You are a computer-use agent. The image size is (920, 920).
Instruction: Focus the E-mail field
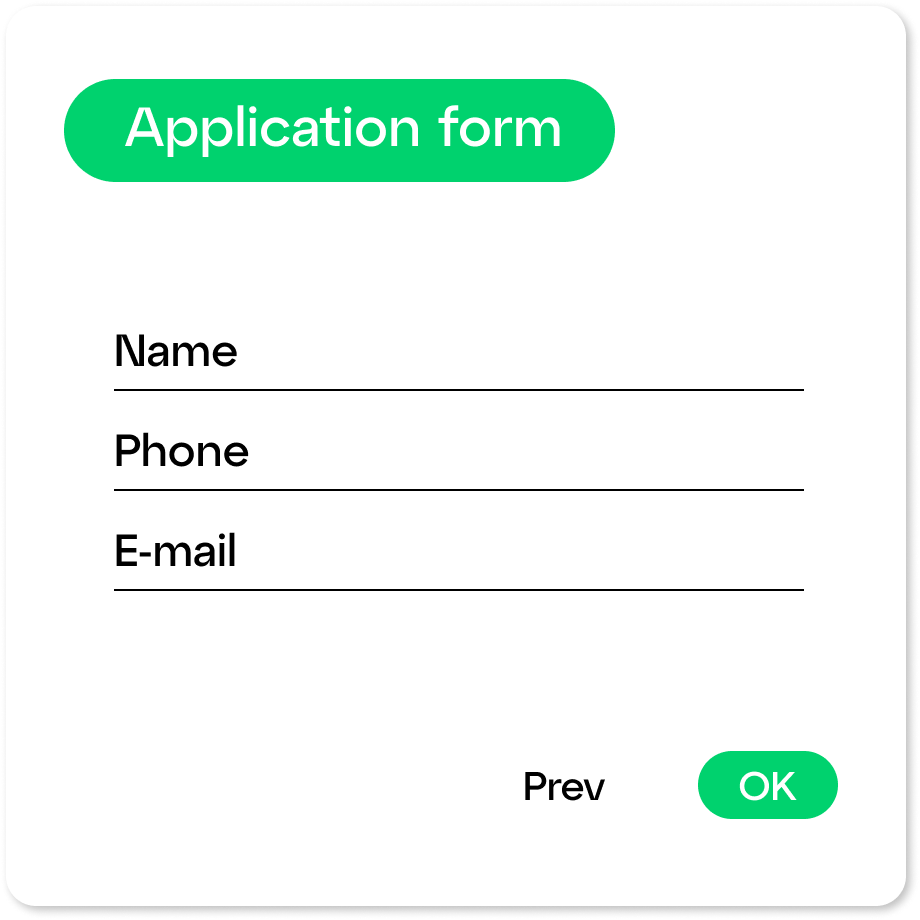tap(458, 554)
